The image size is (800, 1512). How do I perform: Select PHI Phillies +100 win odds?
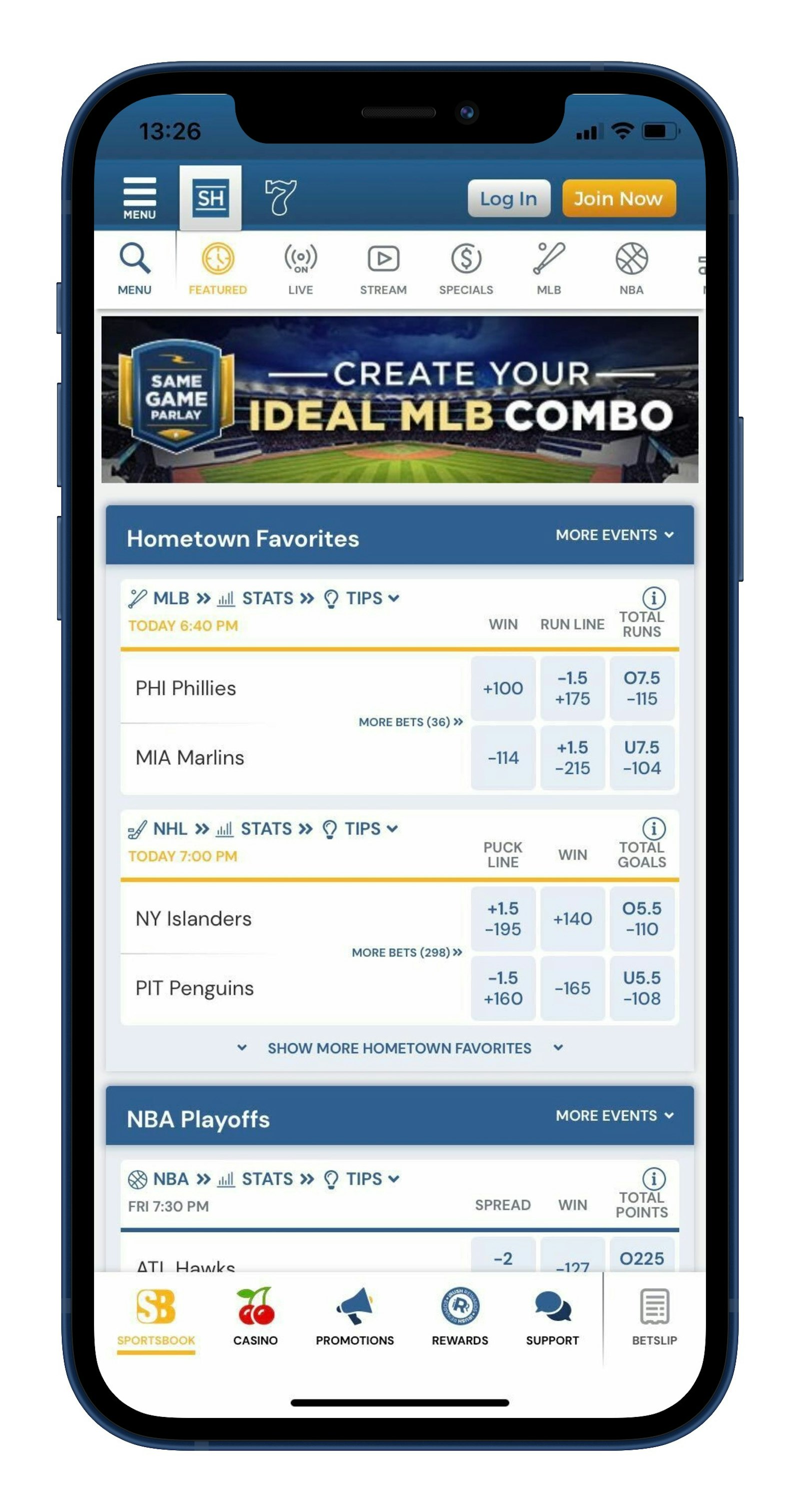pos(502,688)
